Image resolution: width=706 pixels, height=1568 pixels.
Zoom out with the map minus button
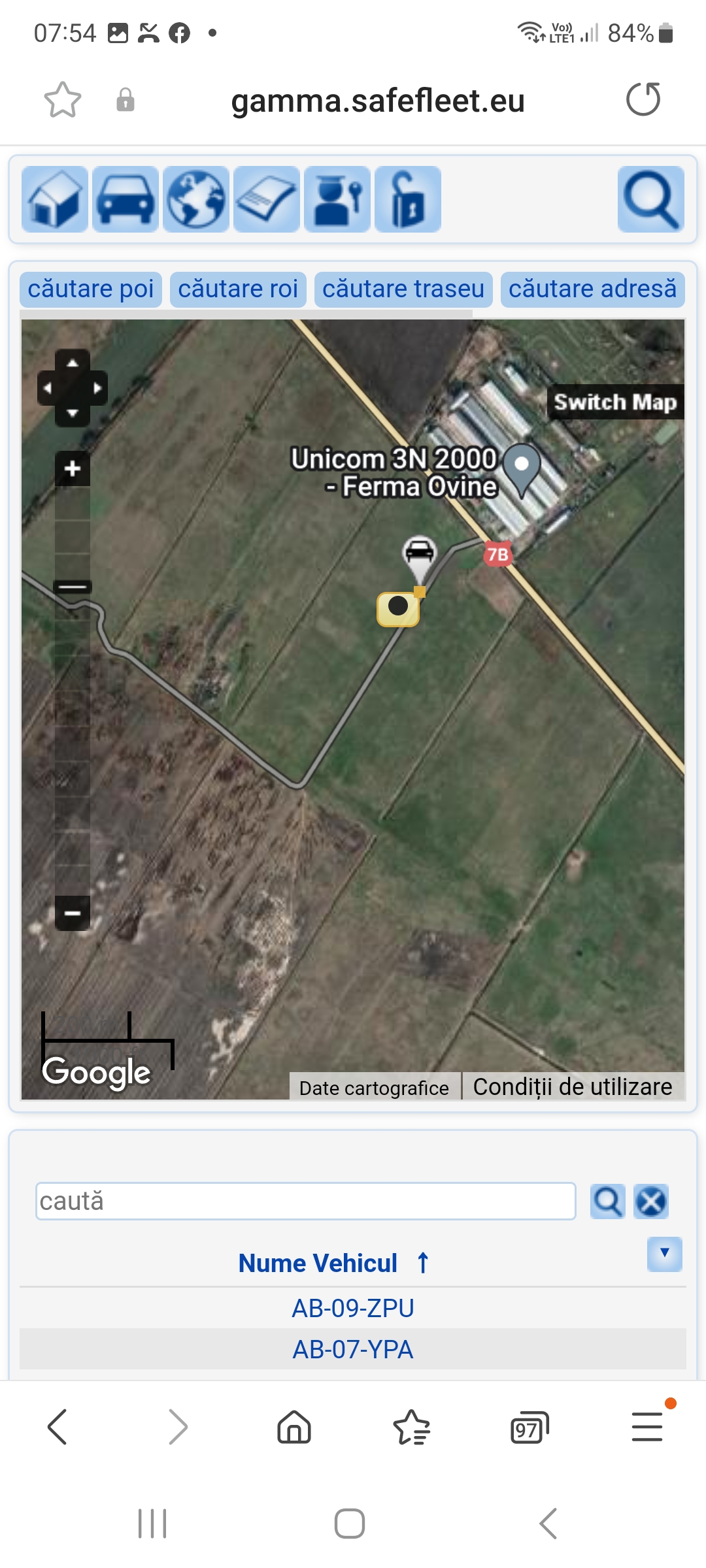coord(73,913)
